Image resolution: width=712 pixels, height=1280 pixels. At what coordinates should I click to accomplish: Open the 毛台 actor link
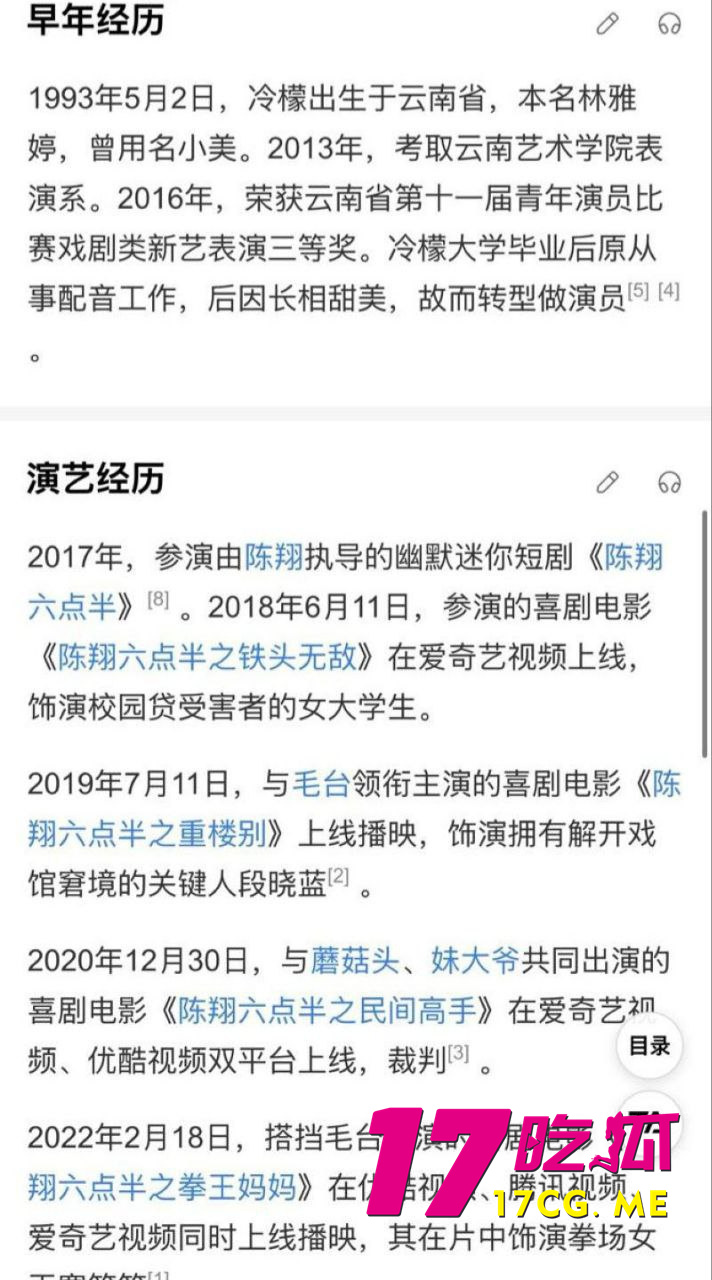(321, 784)
